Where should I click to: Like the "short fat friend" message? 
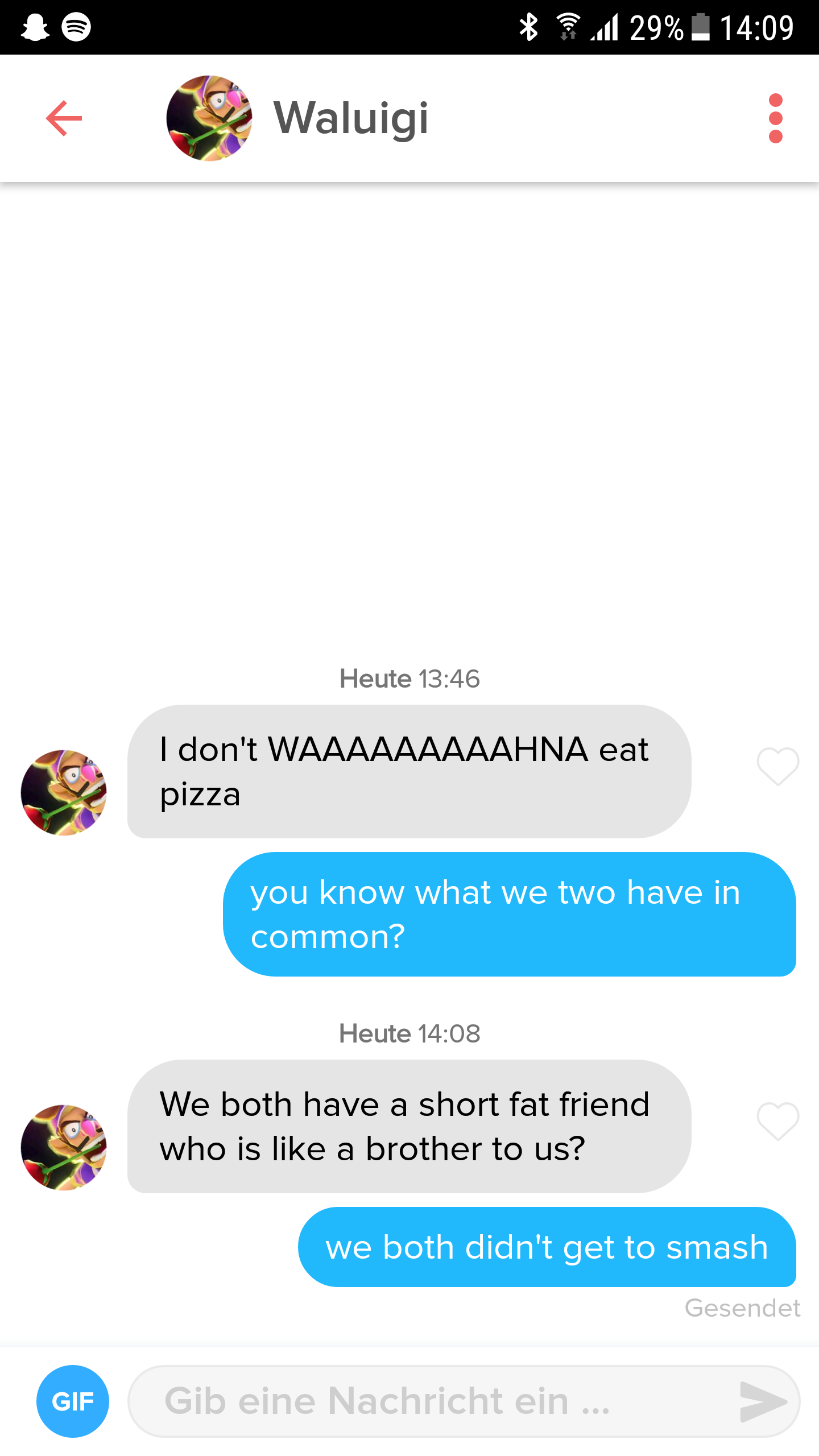777,1121
